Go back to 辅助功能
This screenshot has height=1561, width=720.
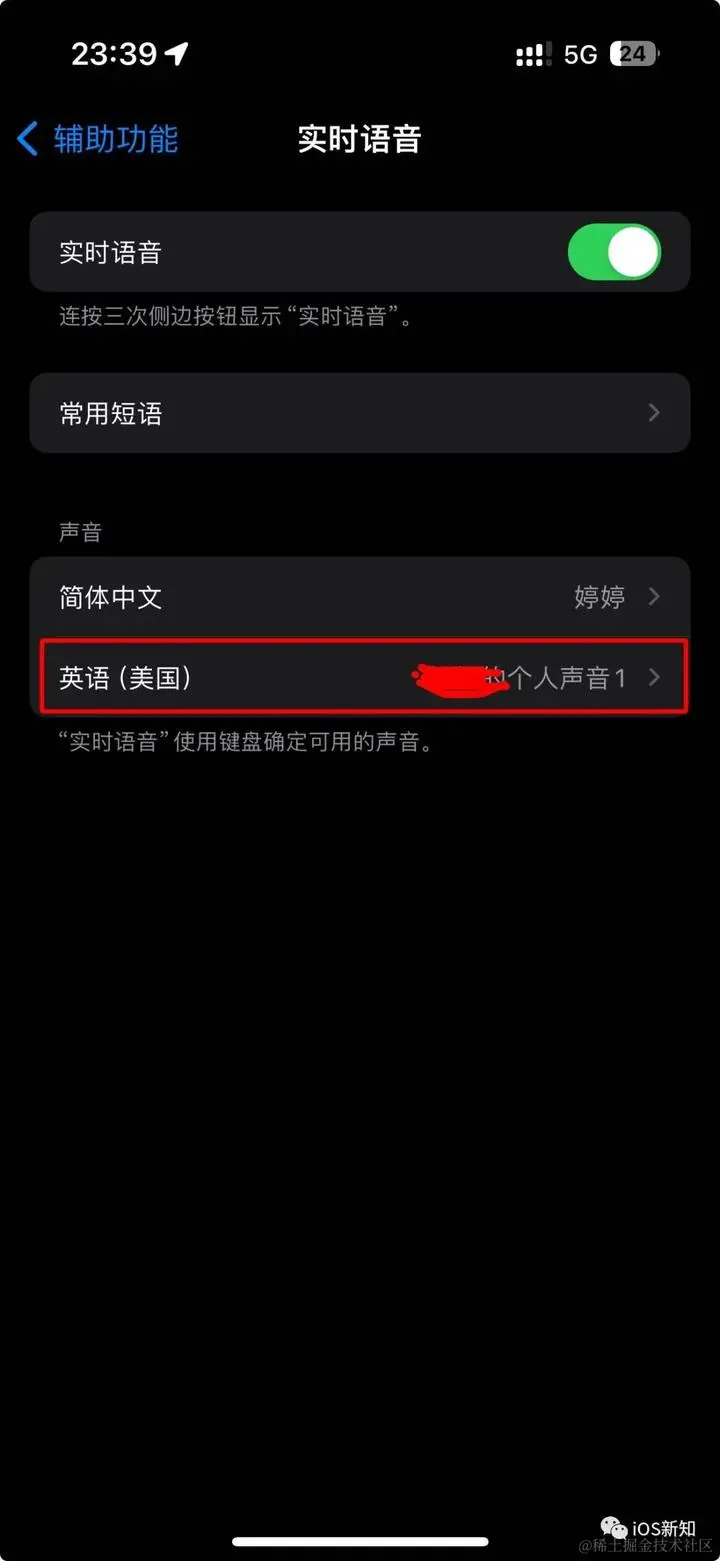click(97, 139)
